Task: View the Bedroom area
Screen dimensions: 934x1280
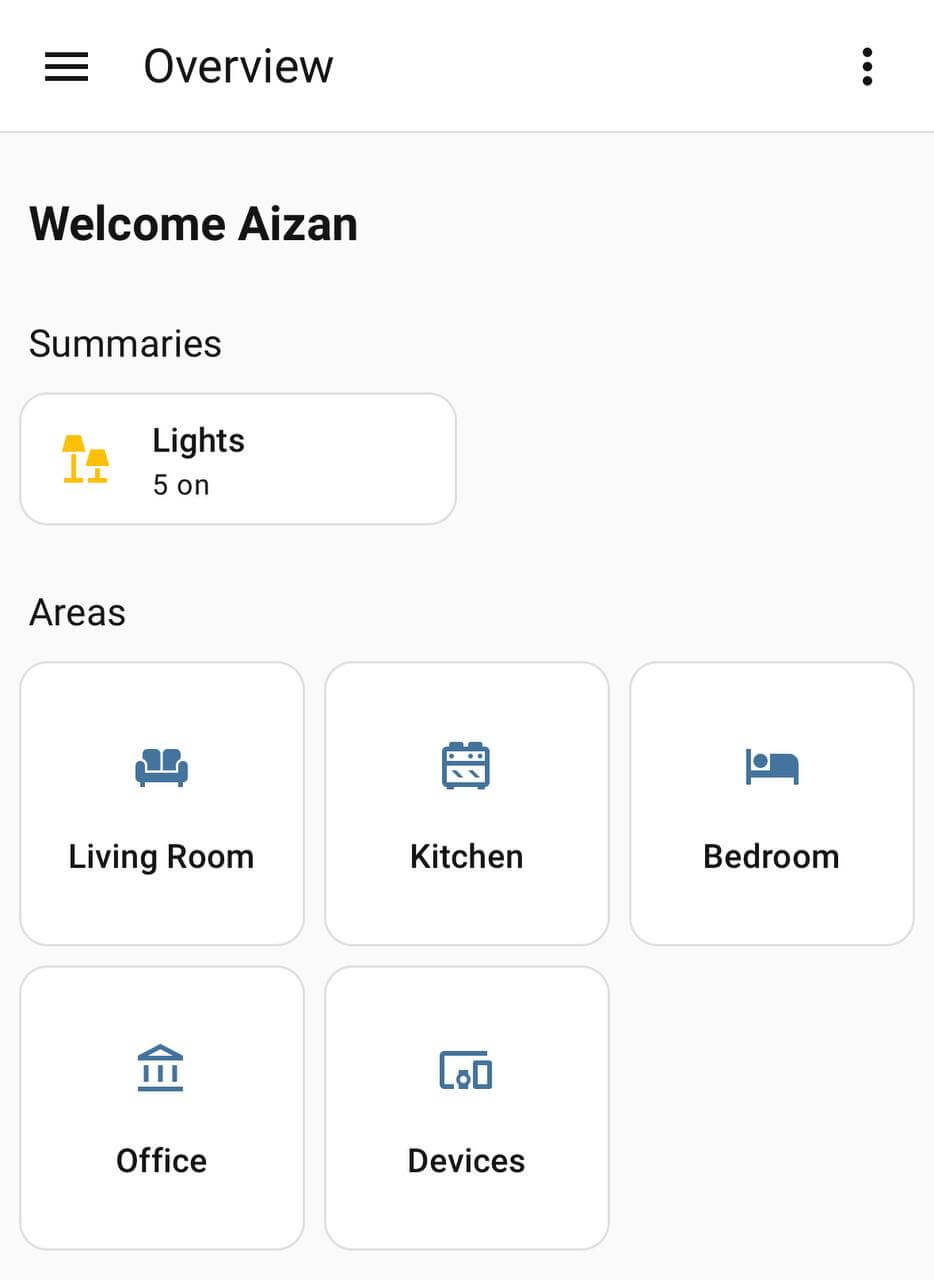Action: click(x=771, y=804)
